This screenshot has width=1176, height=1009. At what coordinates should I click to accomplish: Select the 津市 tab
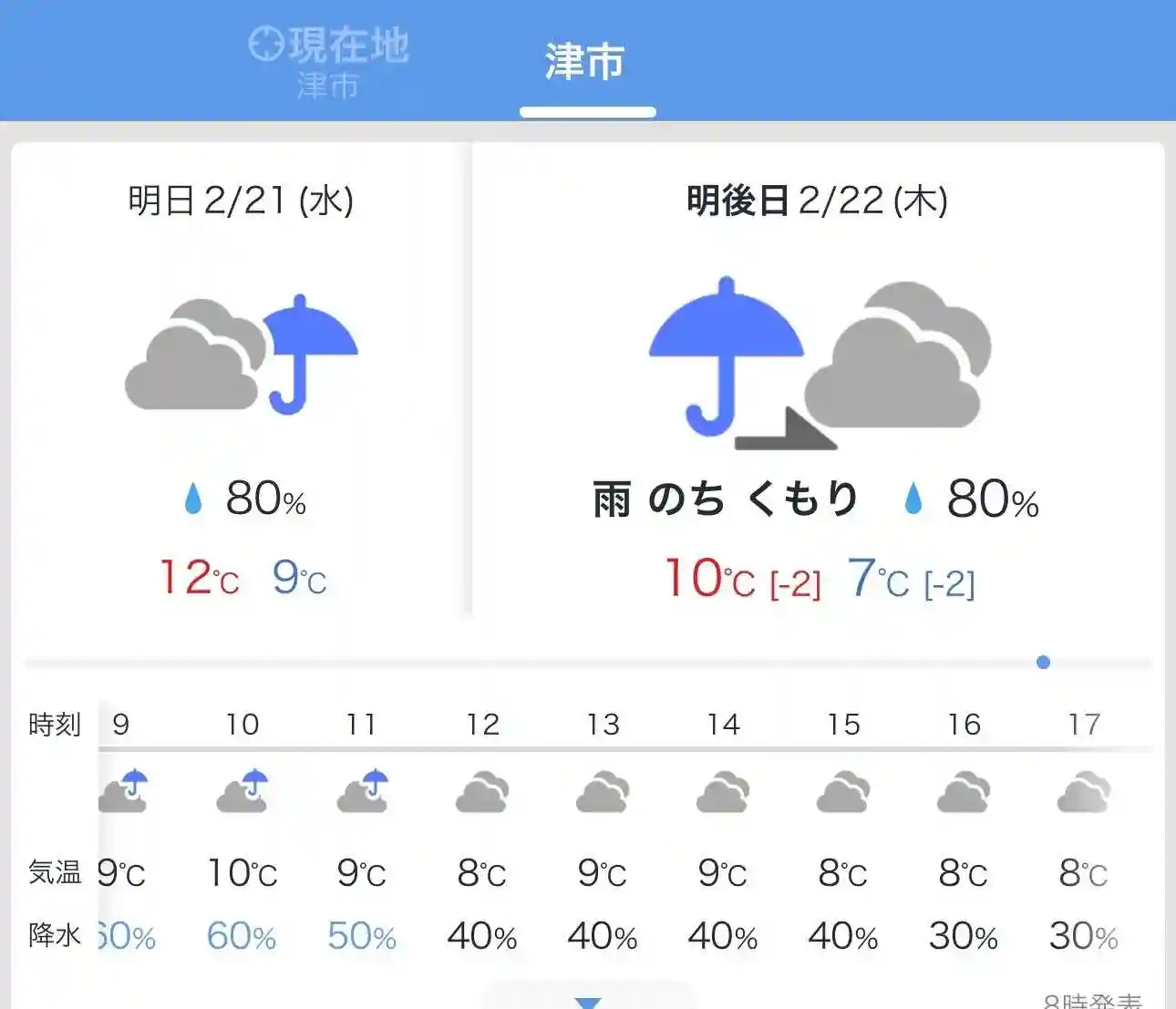585,62
